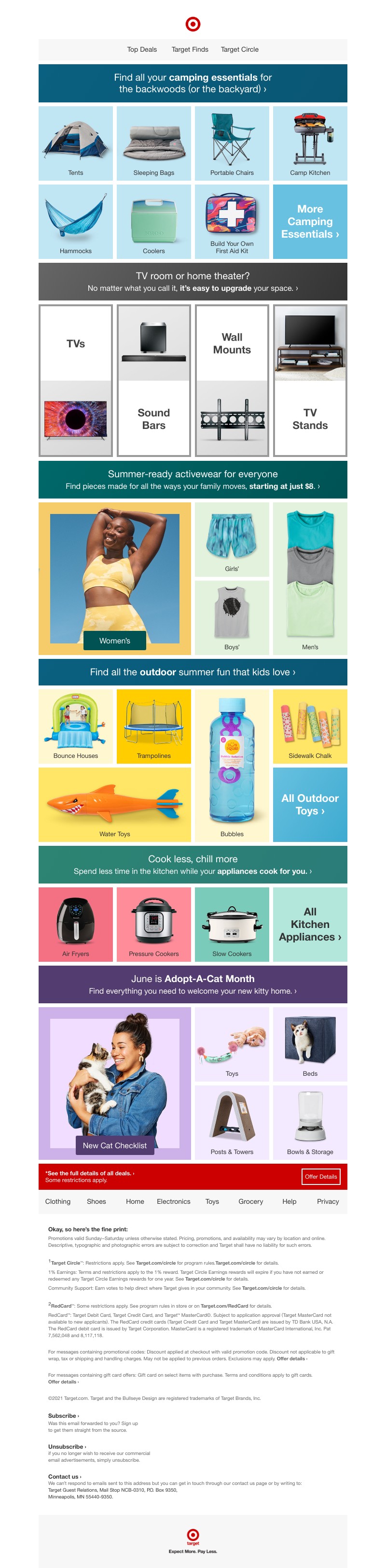The height and width of the screenshot is (1568, 386).
Task: View the TV Stands tile
Action: pyautogui.click(x=310, y=381)
